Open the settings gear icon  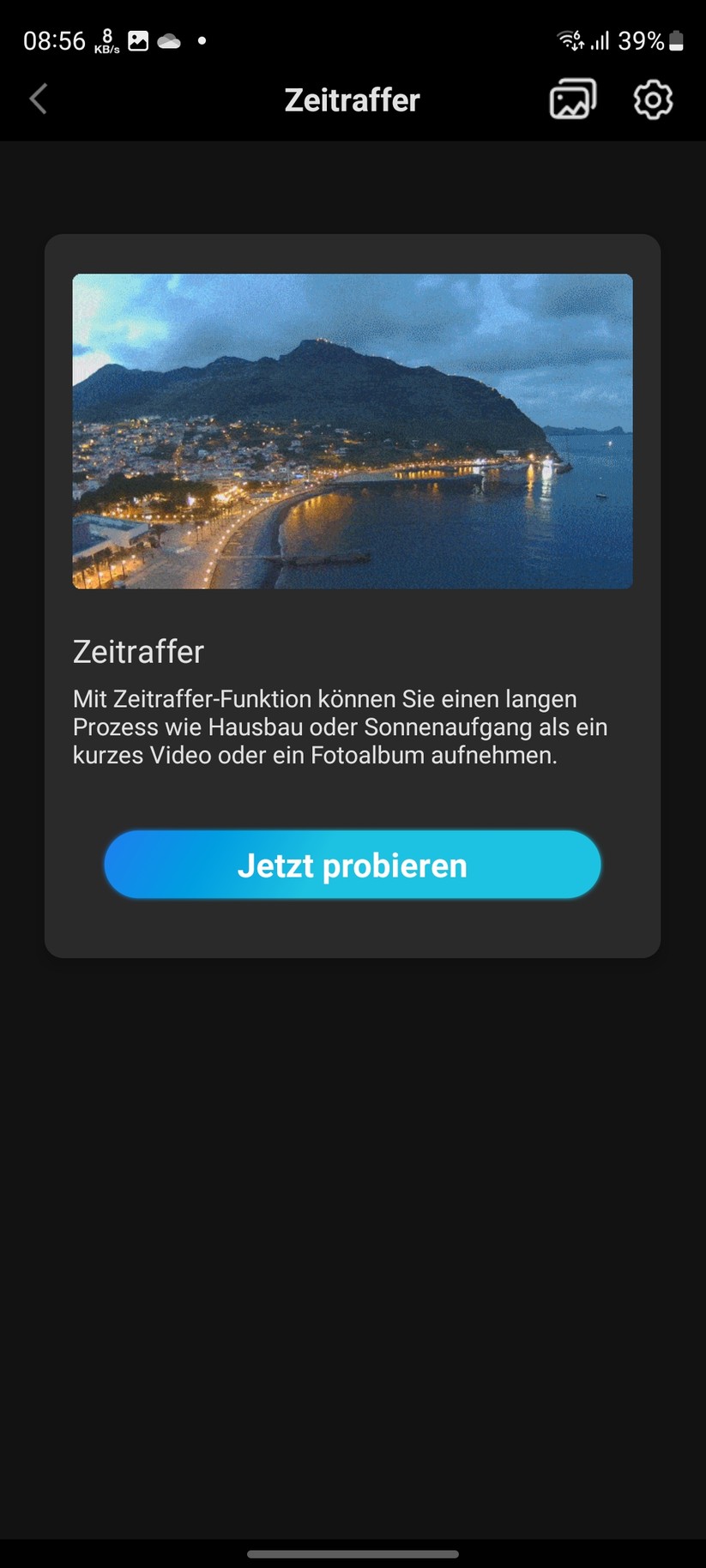click(x=651, y=99)
